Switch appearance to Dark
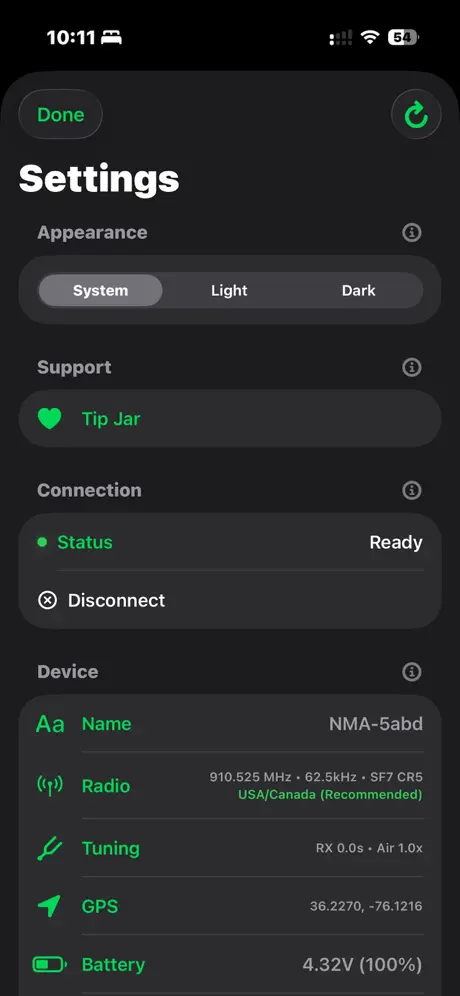This screenshot has width=460, height=996. (x=358, y=290)
